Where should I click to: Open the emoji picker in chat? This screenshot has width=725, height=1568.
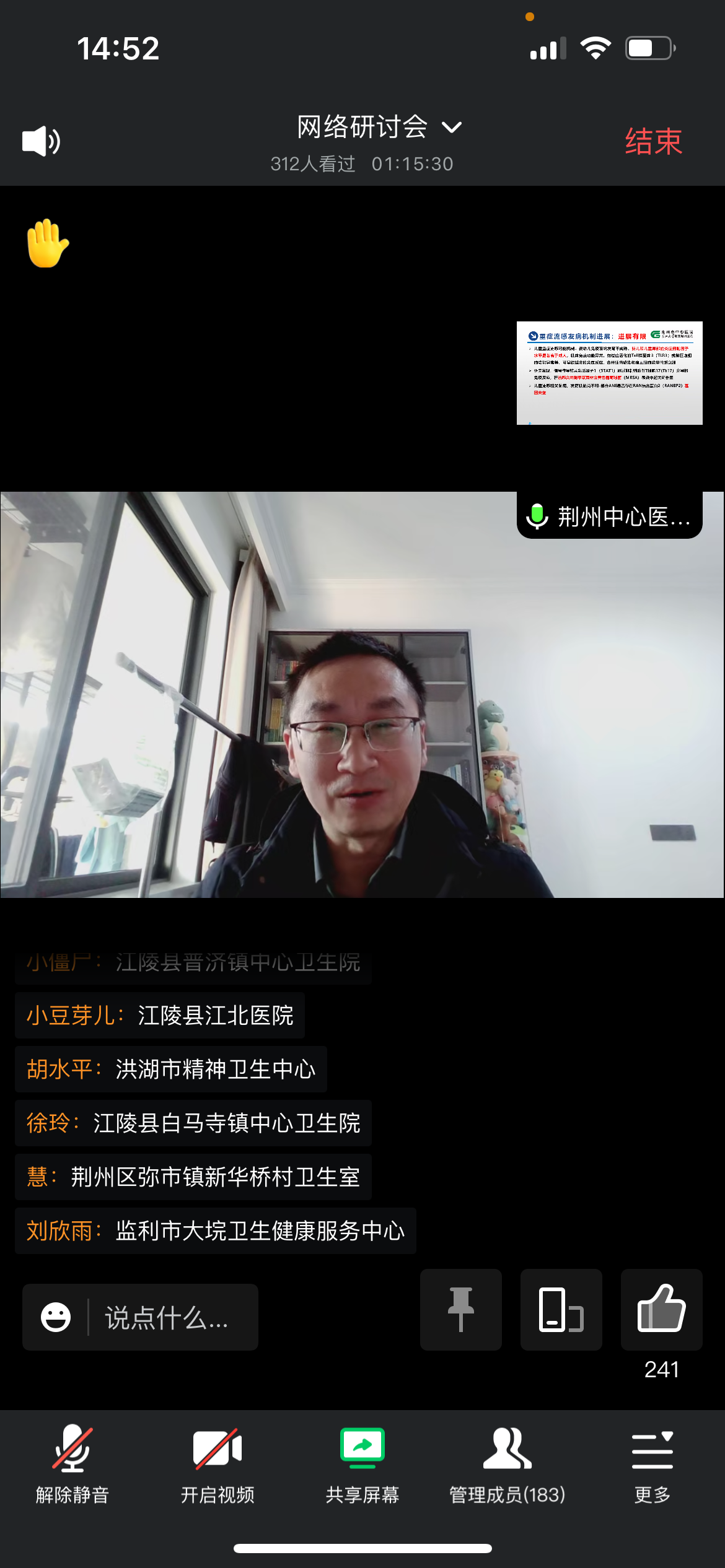pos(56,1317)
